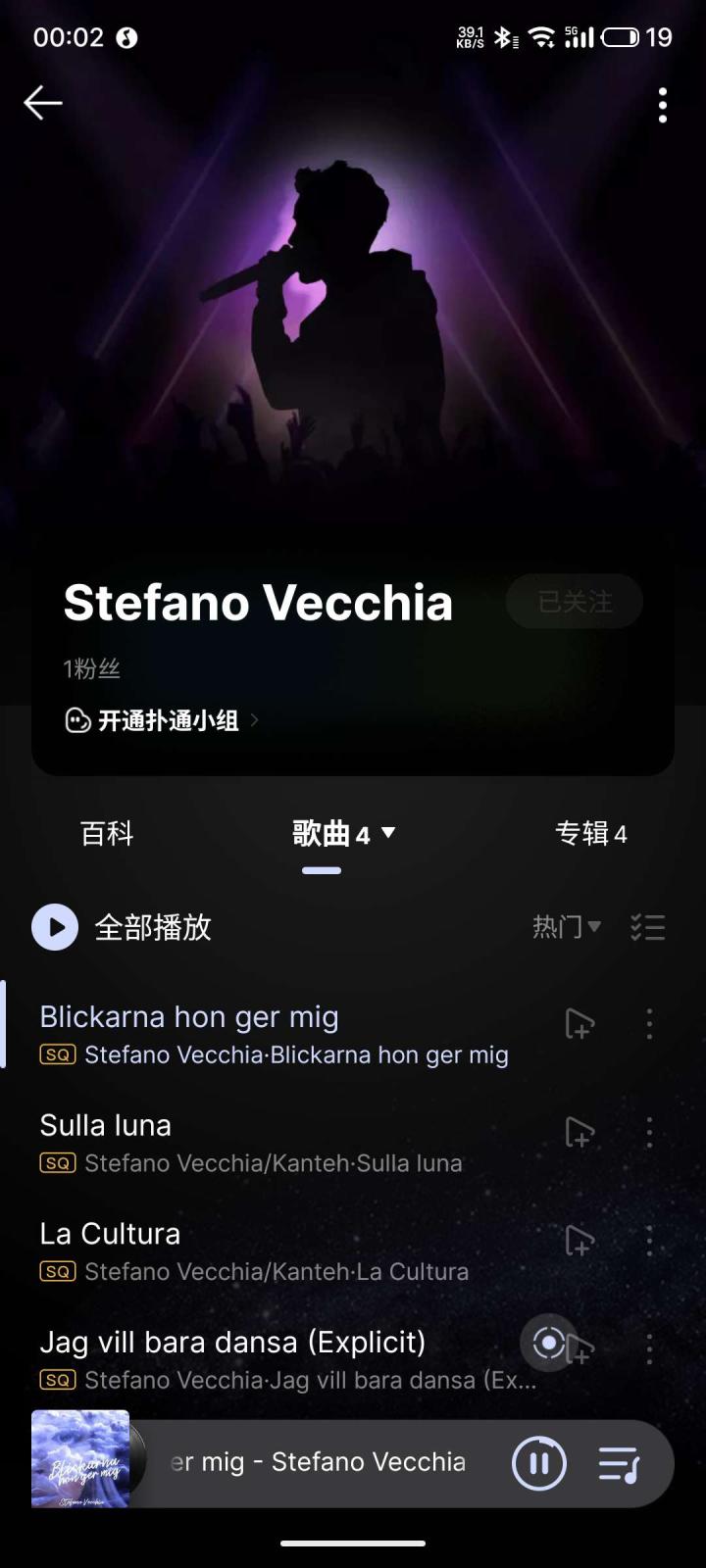Open the 热门 sort dropdown
Screen dimensions: 706x1568
[566, 927]
